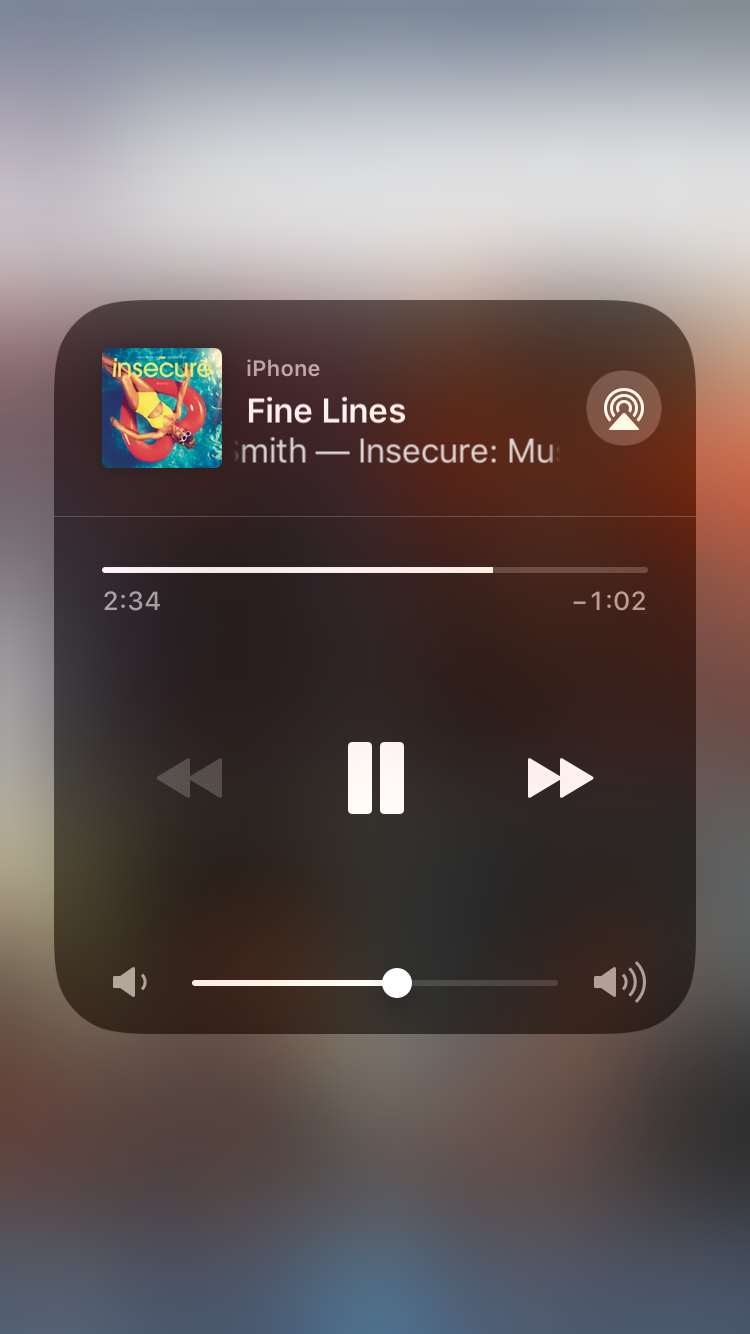
Task: Skip to the next track
Action: click(x=560, y=778)
